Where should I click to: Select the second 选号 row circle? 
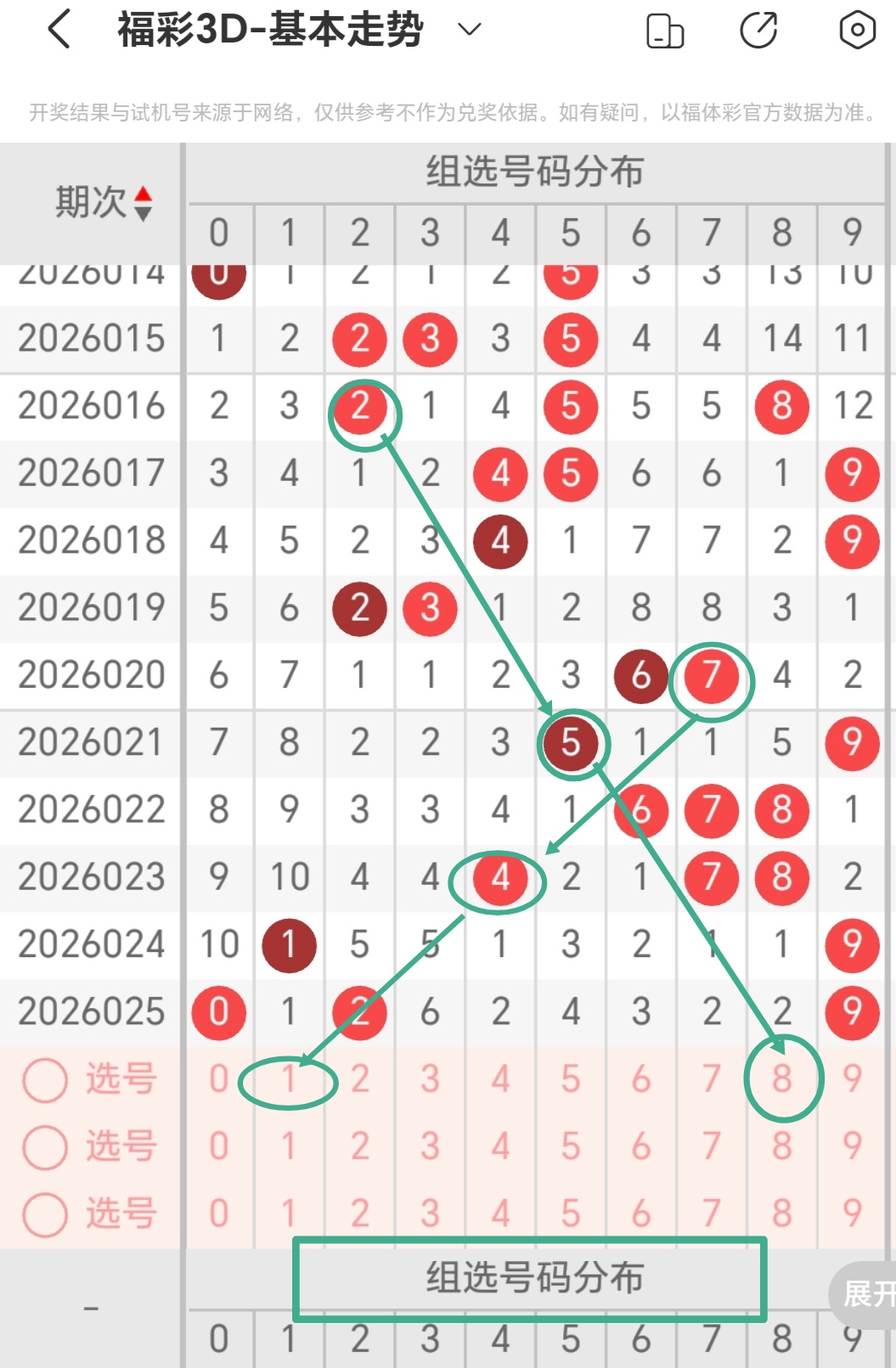tap(45, 1147)
